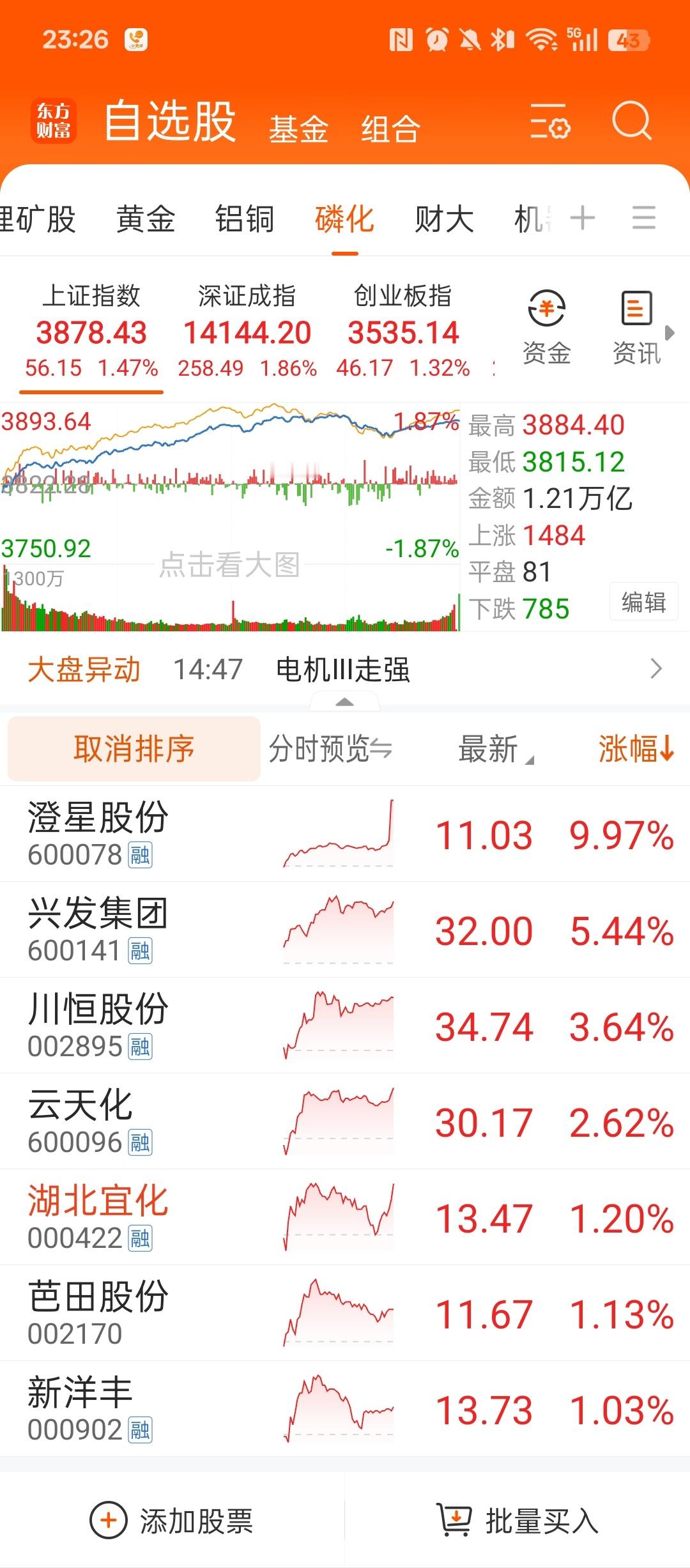Screen dimensions: 690x1568
Task: Select the 铝铜 watchlist group
Action: (245, 219)
